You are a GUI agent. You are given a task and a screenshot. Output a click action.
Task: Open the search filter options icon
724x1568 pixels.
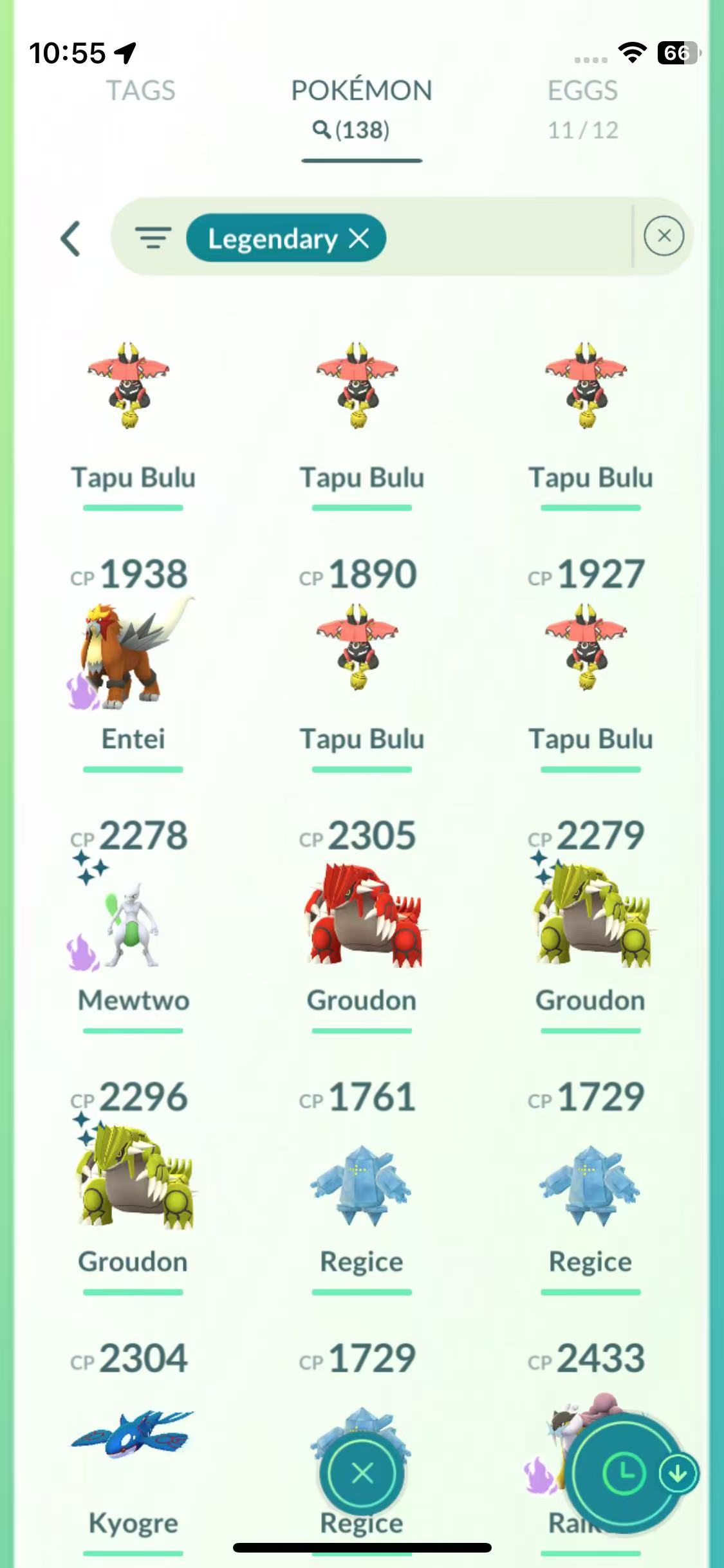tap(153, 238)
